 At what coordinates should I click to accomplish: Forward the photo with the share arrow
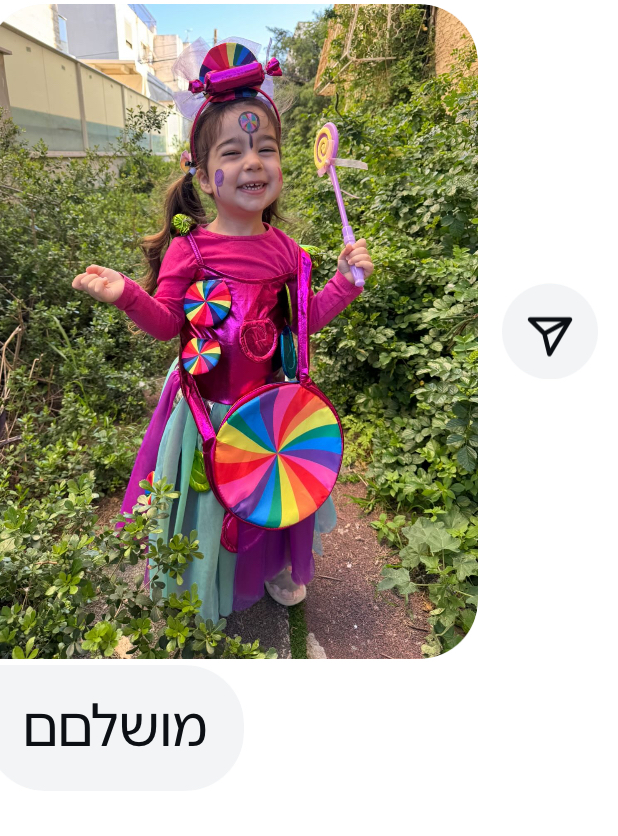549,332
